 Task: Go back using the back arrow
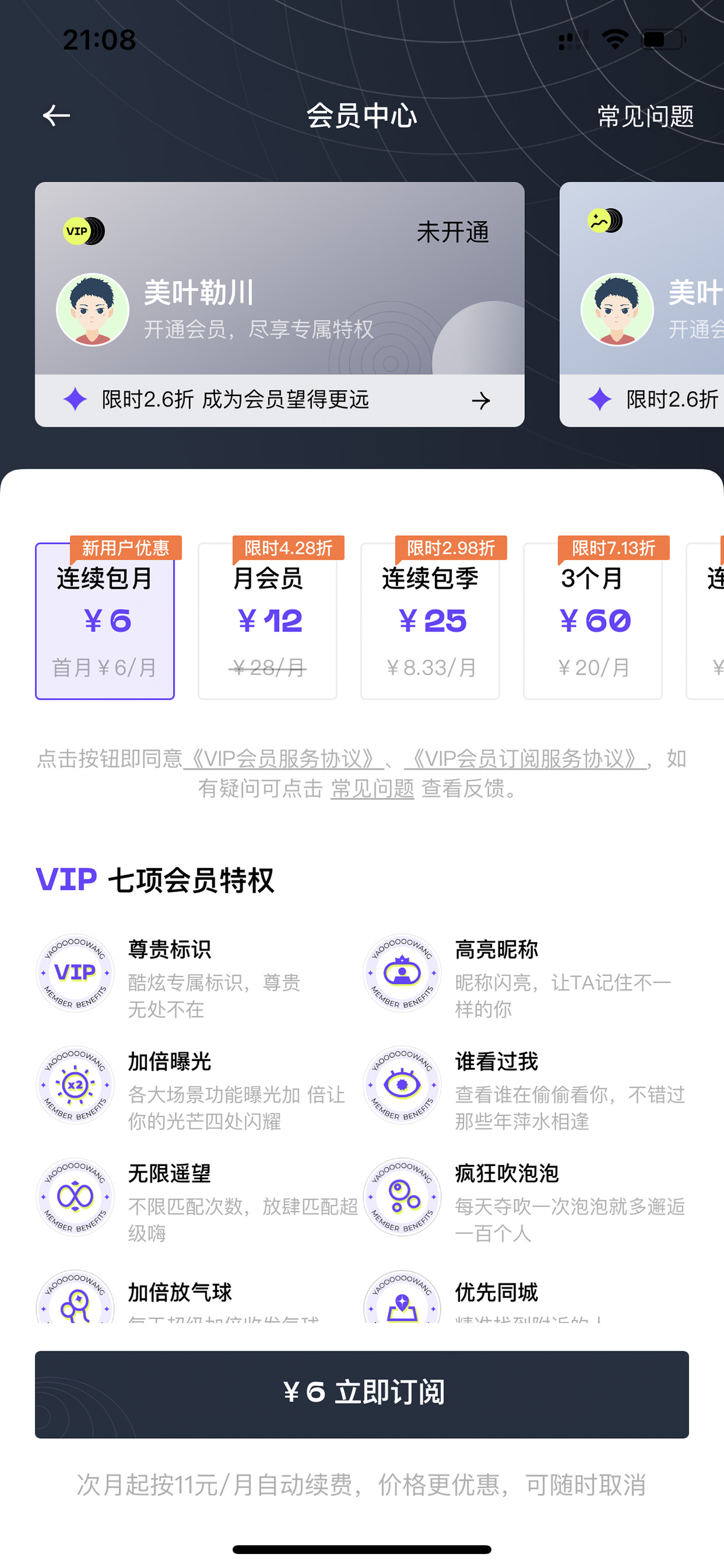coord(57,116)
